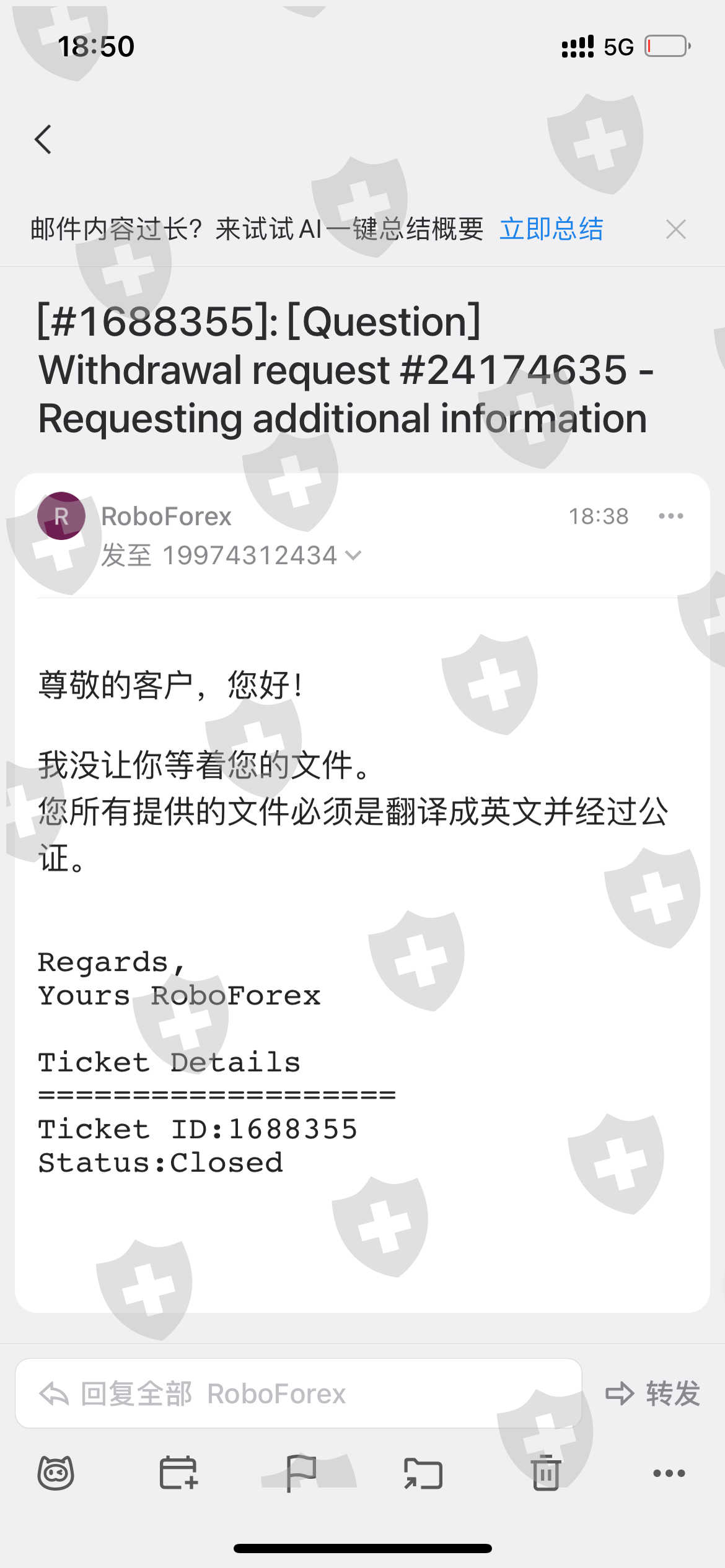This screenshot has height=1568, width=725.
Task: Open the AI assistant mascot icon
Action: pos(56,1473)
